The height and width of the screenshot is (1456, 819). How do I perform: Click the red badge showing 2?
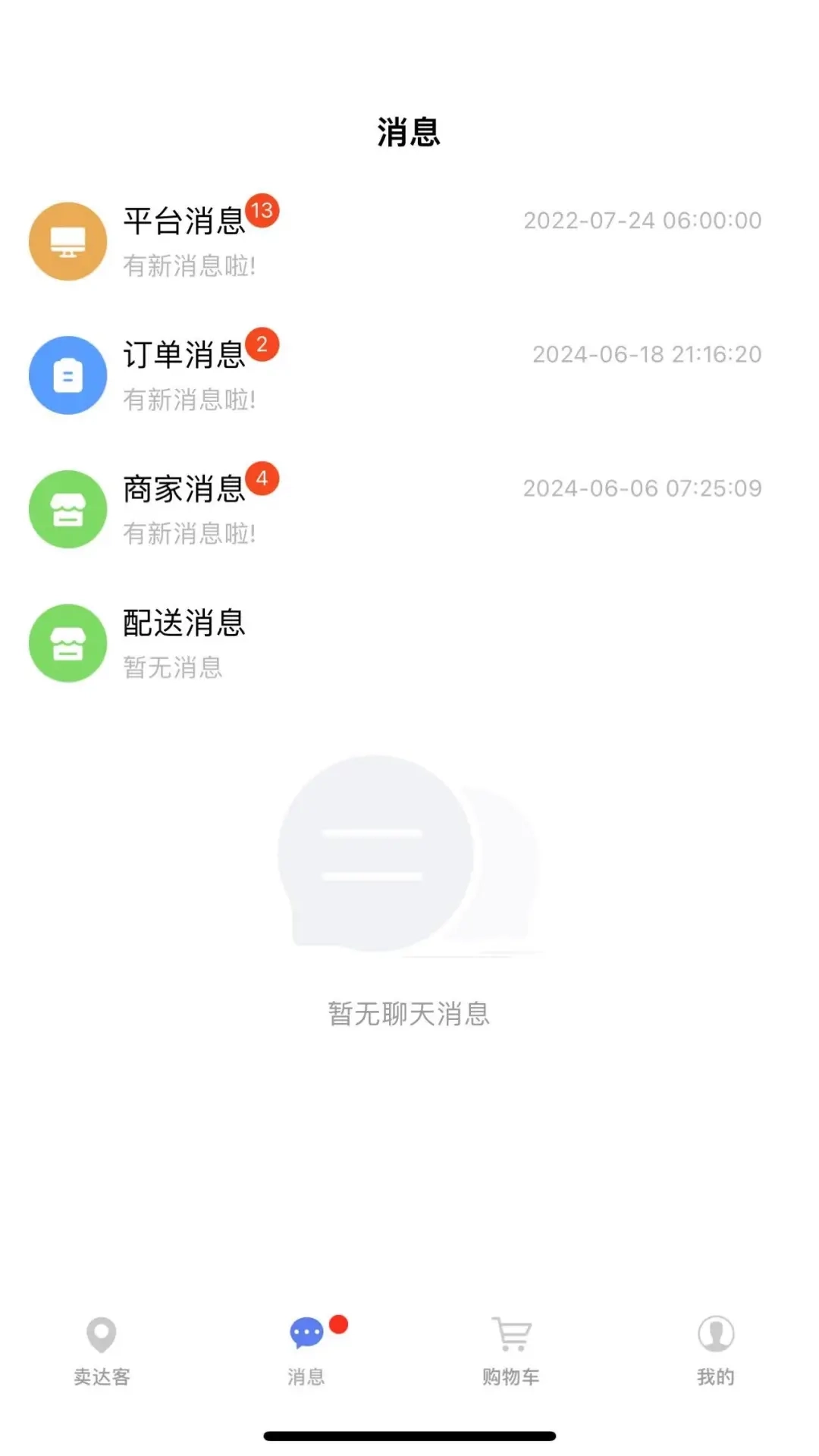(x=262, y=345)
